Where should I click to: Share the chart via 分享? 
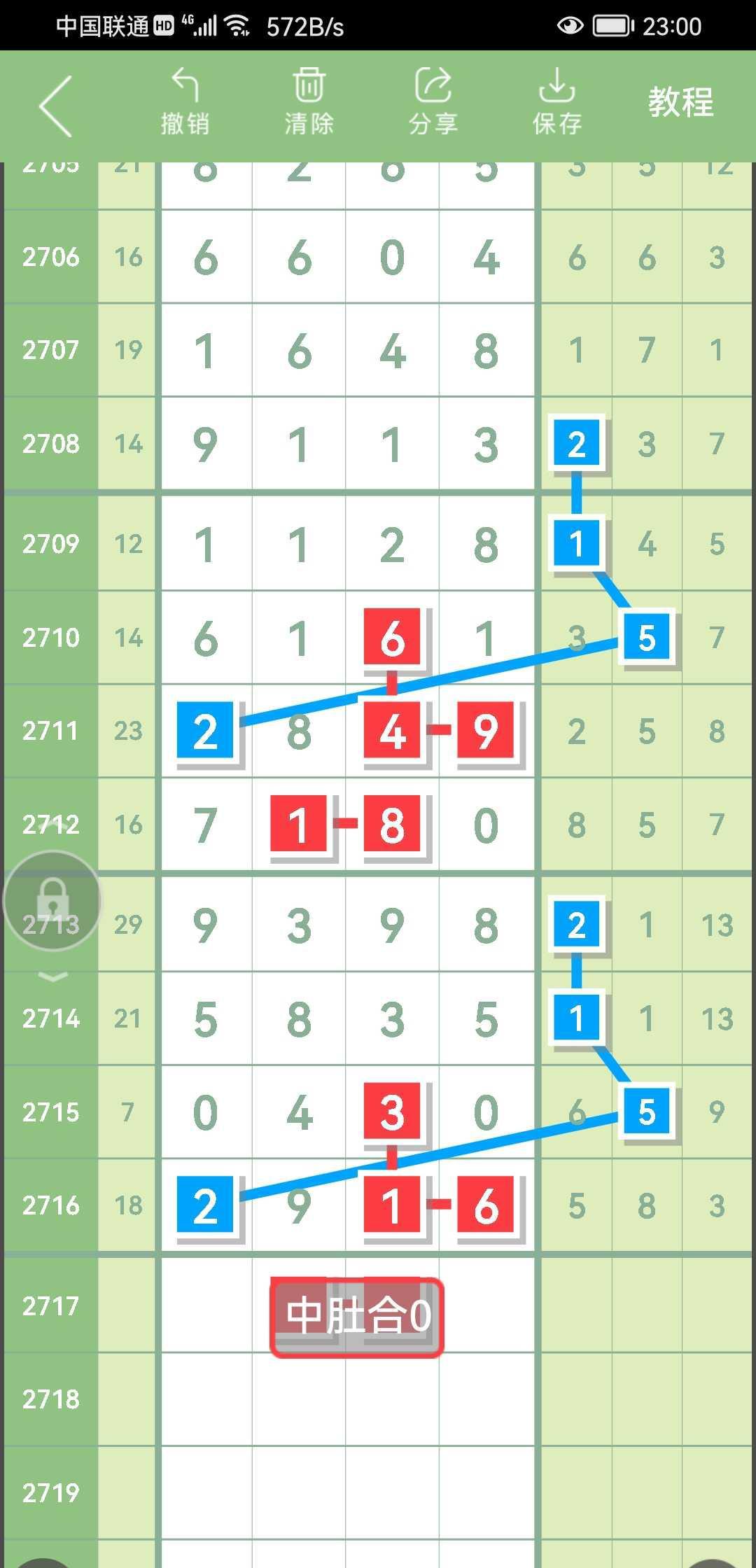pyautogui.click(x=433, y=102)
